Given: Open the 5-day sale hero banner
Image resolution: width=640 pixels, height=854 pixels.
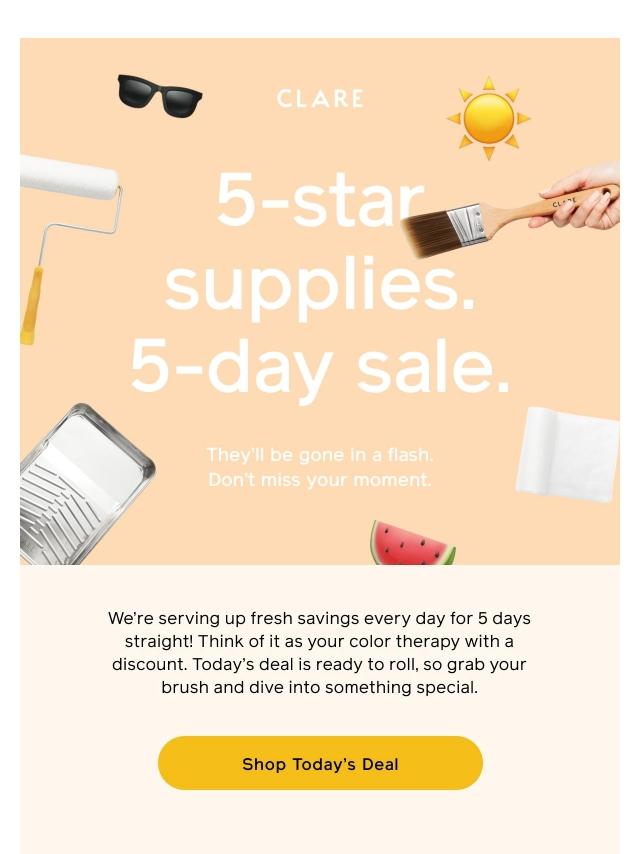Looking at the screenshot, I should 320,300.
